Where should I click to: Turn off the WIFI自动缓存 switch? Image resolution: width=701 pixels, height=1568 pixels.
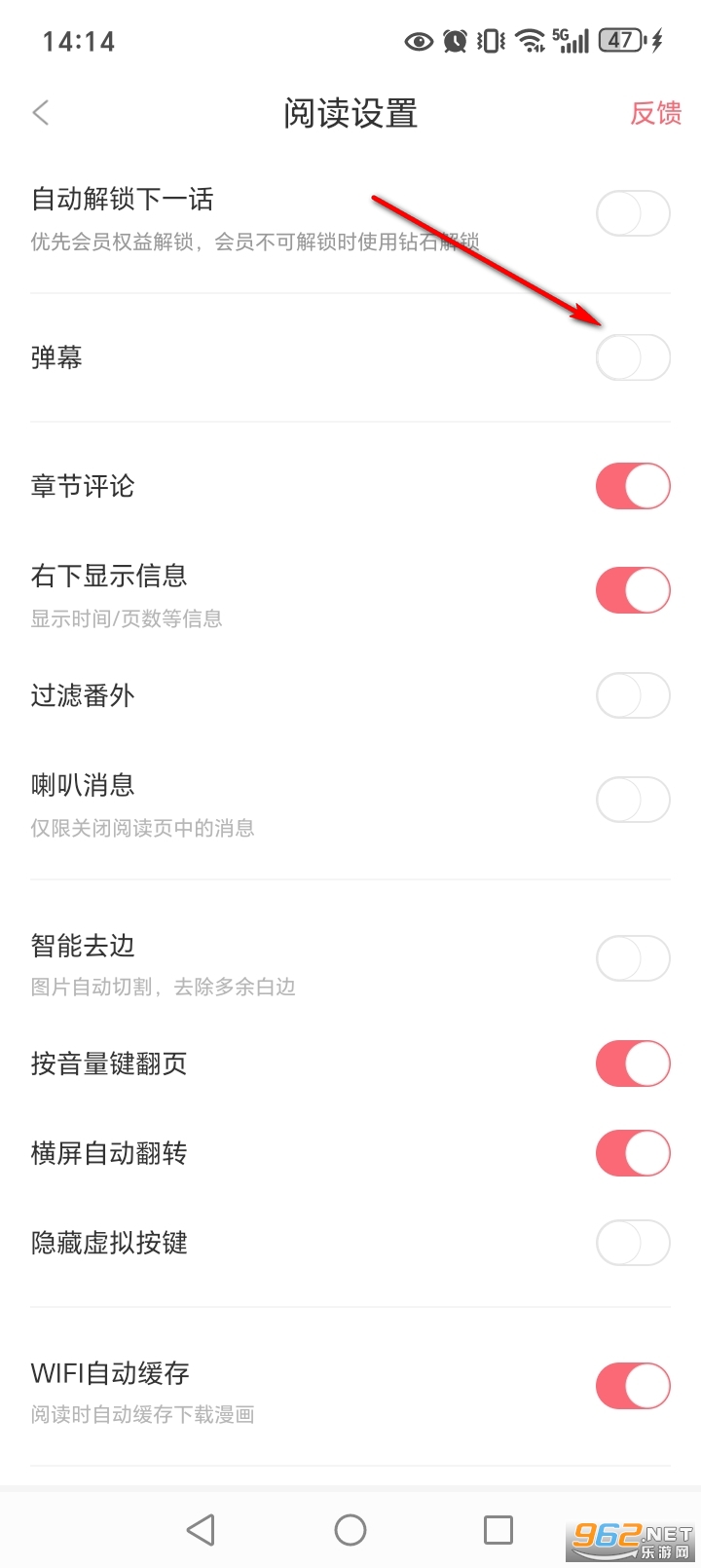point(632,1385)
